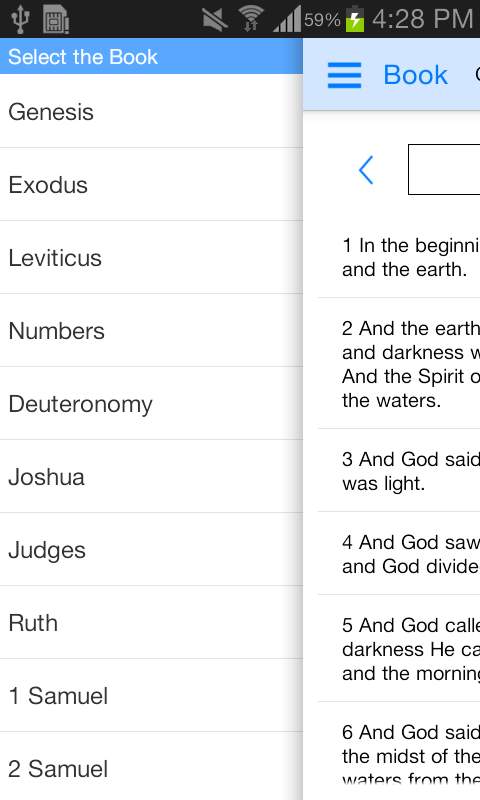The width and height of the screenshot is (480, 800).
Task: Choose 2 Samuel
Action: point(151,766)
